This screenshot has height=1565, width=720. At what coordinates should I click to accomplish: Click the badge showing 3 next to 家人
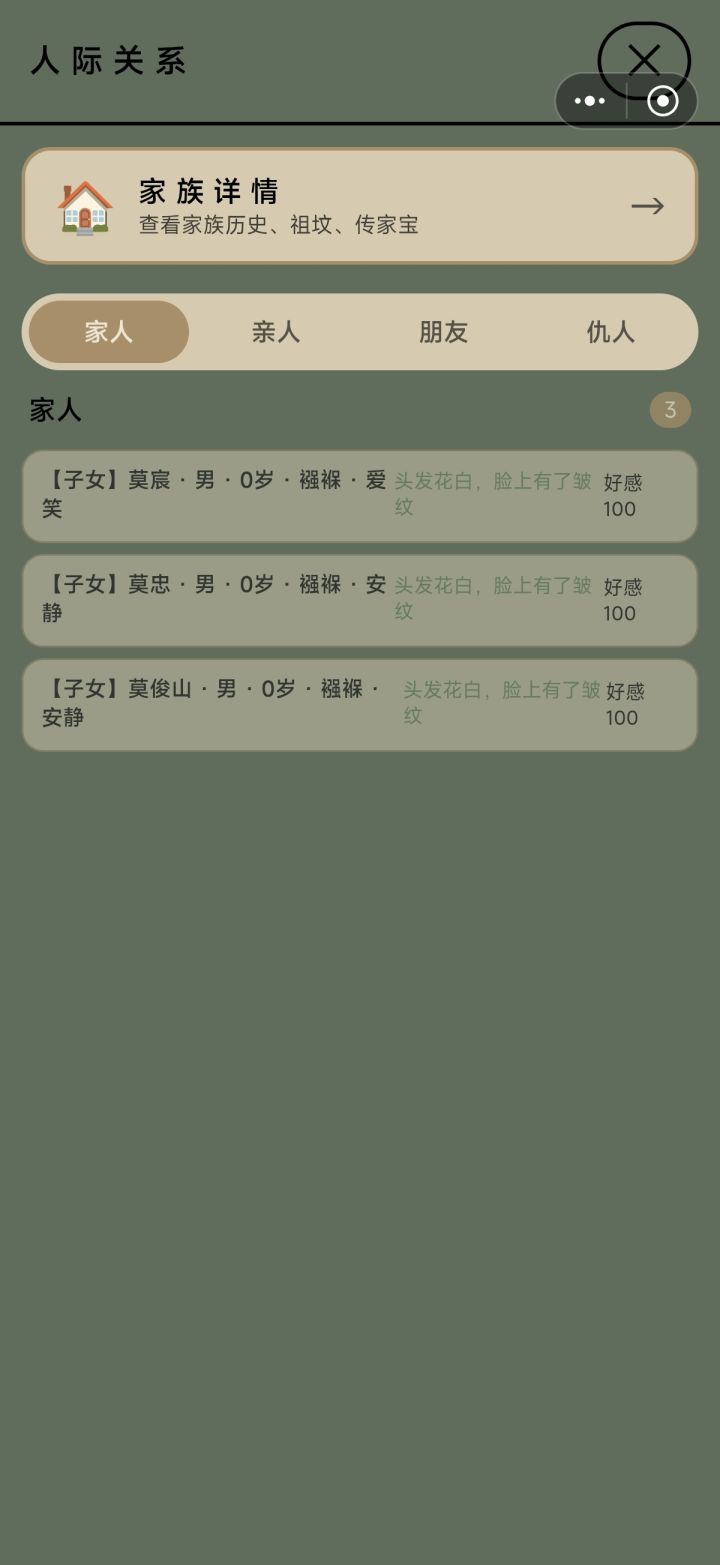tap(670, 409)
